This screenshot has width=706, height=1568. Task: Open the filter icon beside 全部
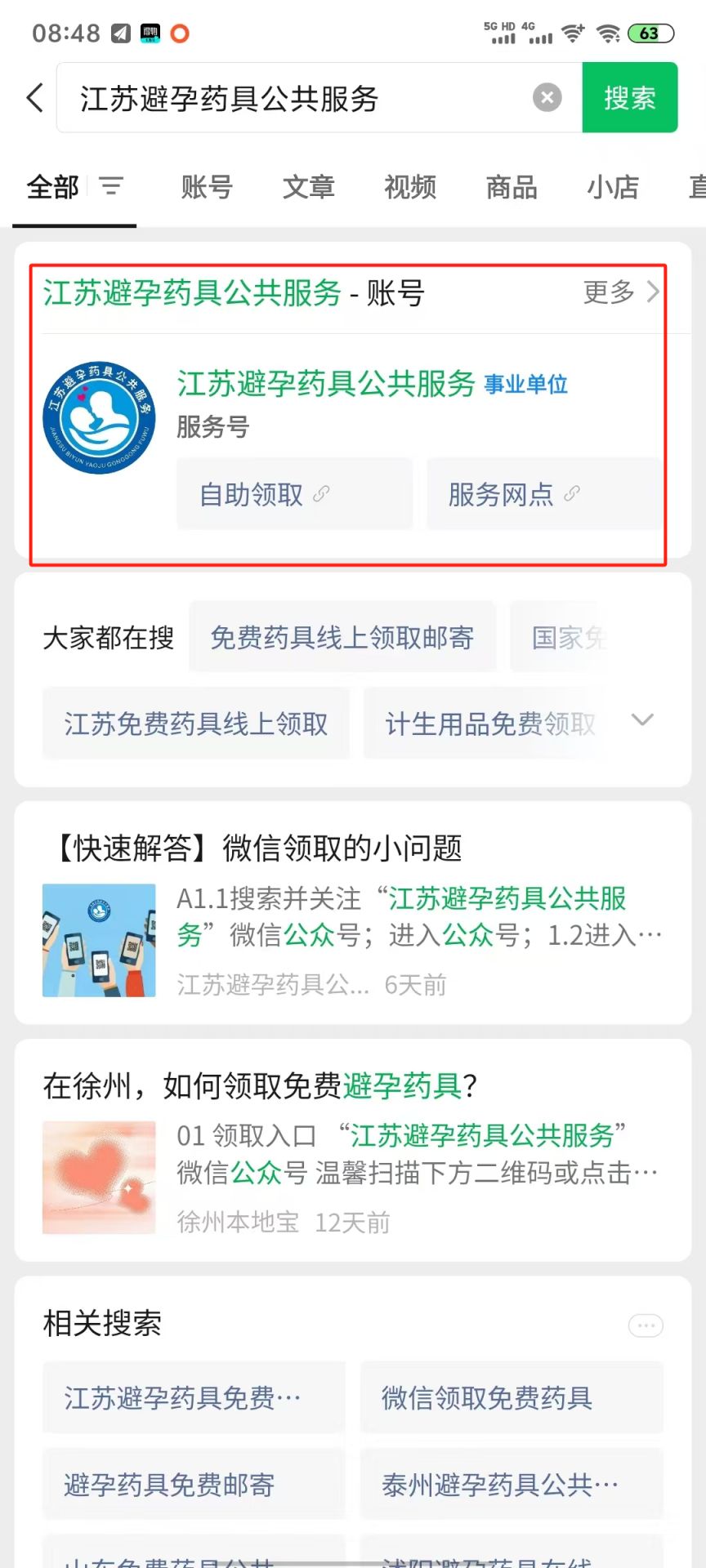pos(111,186)
